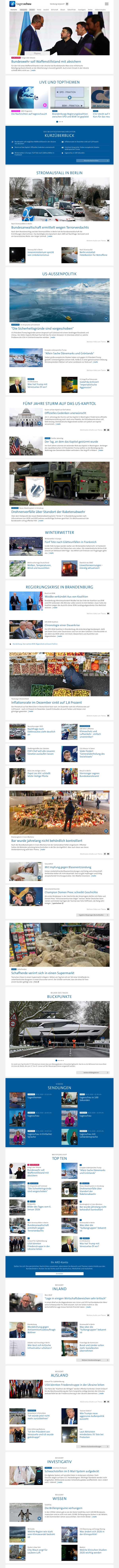This screenshot has height=1568, width=119.
Task: Read 'Die Sicherheitsgründe sind vorgeschoben' article
Action: point(42,328)
